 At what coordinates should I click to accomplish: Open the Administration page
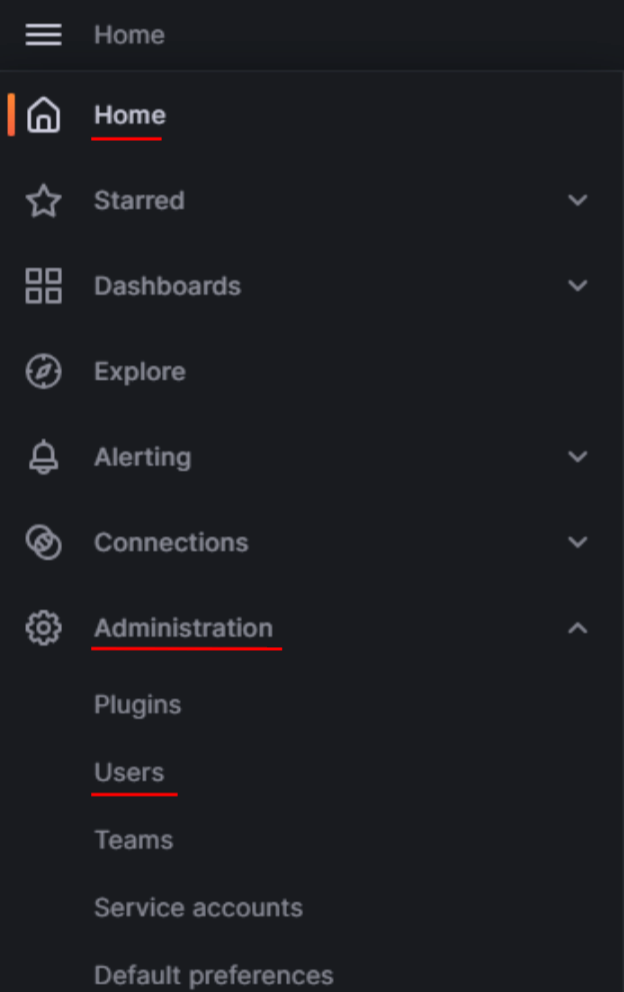point(183,628)
